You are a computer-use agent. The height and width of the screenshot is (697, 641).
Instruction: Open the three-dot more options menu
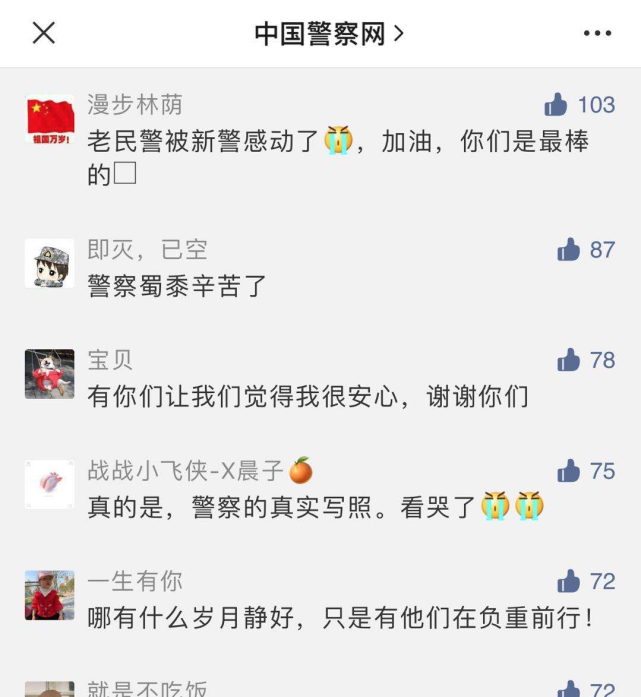(597, 33)
